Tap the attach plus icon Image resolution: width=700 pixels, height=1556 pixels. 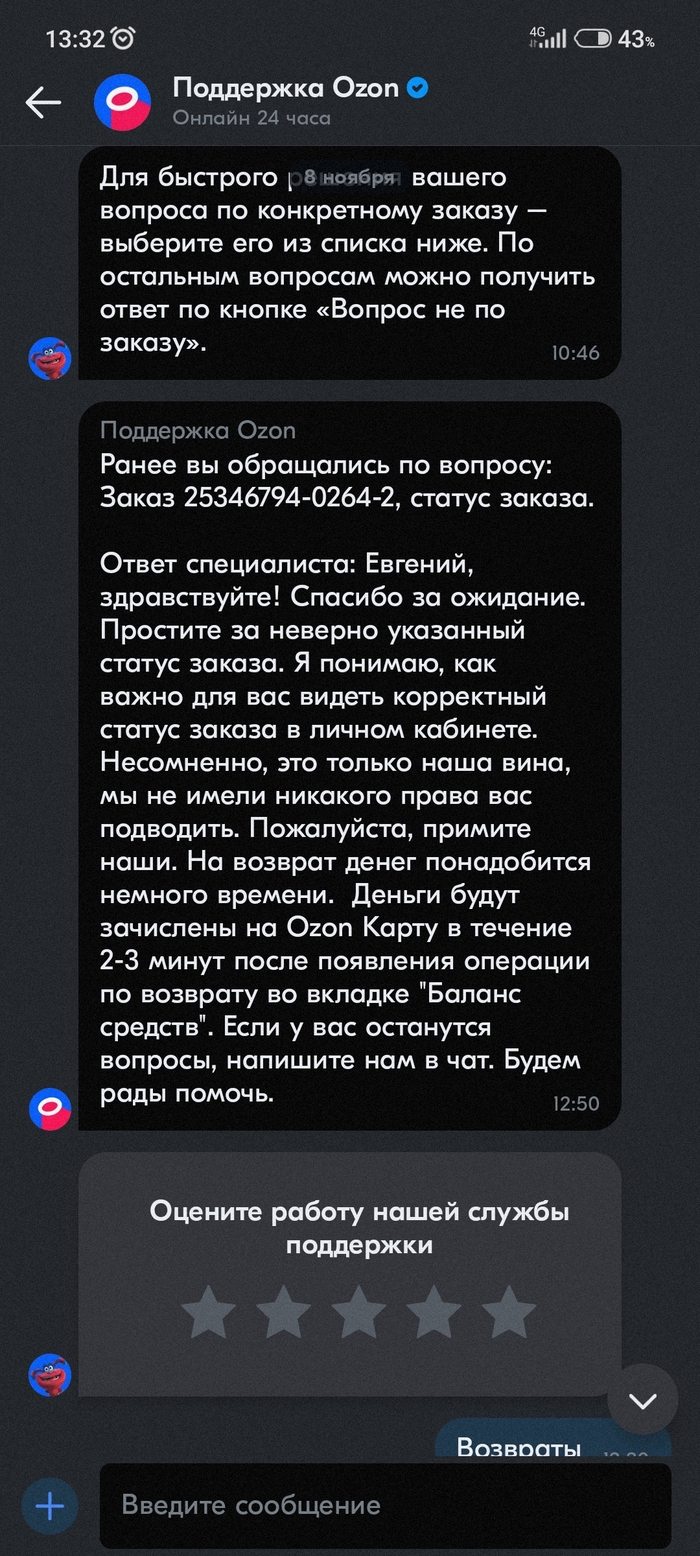49,1506
